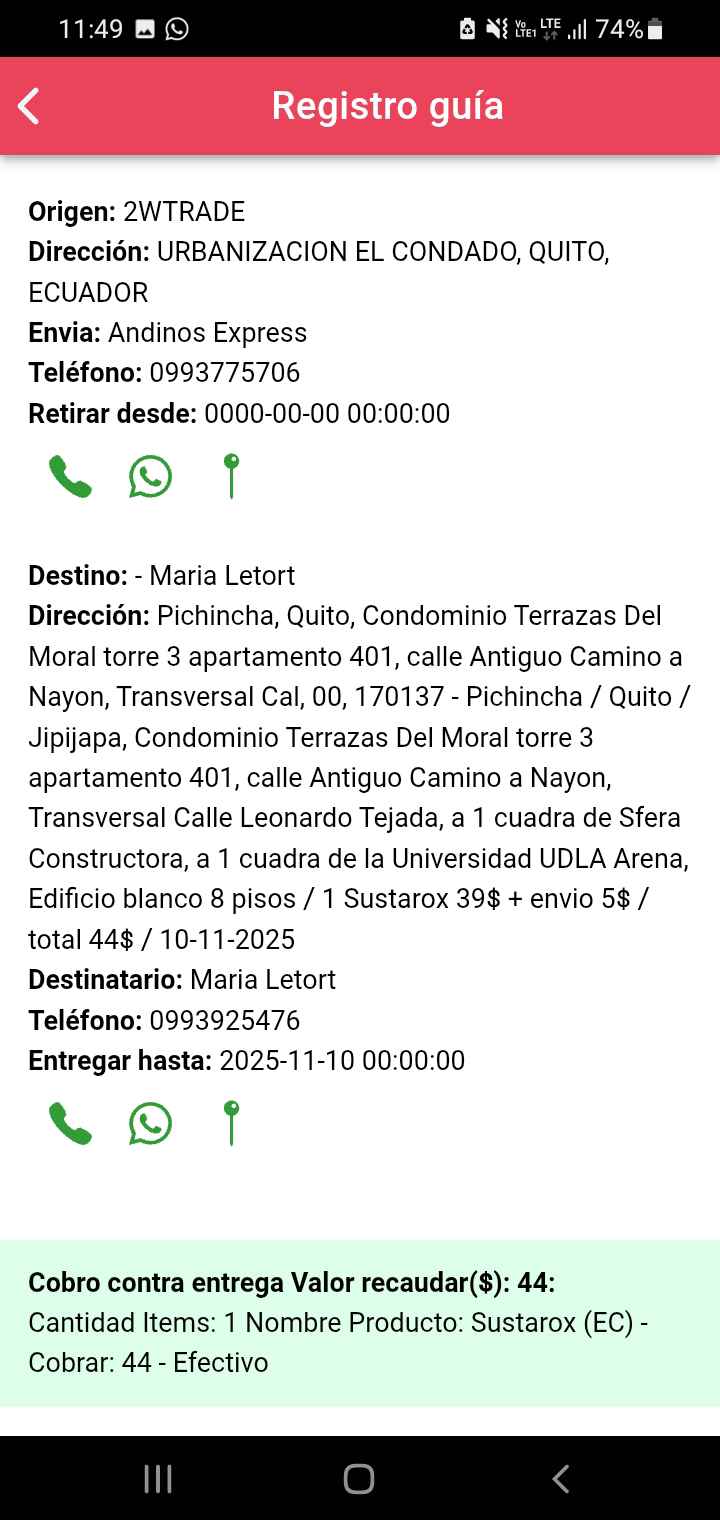Go to the system home screen

coord(359,1479)
